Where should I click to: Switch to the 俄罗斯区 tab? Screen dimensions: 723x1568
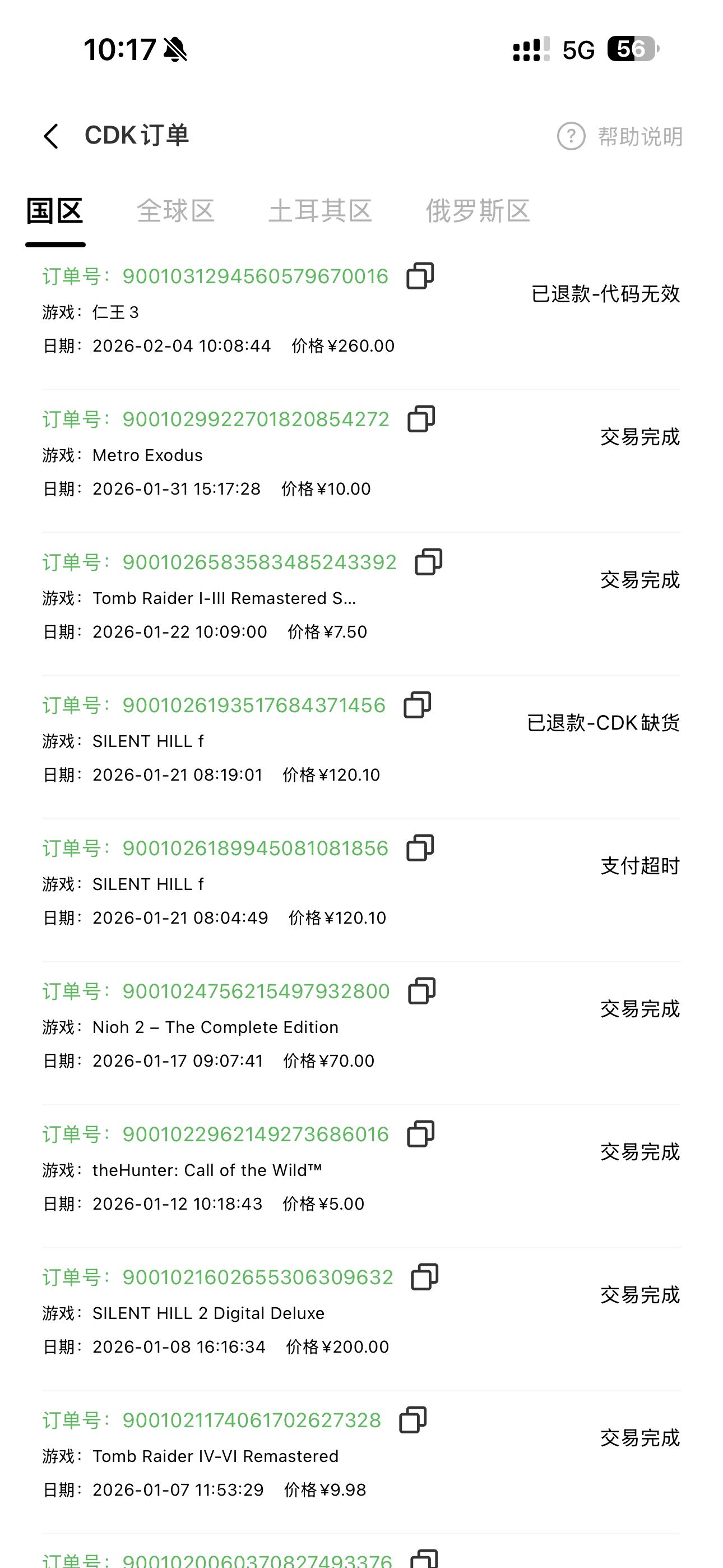coord(478,211)
